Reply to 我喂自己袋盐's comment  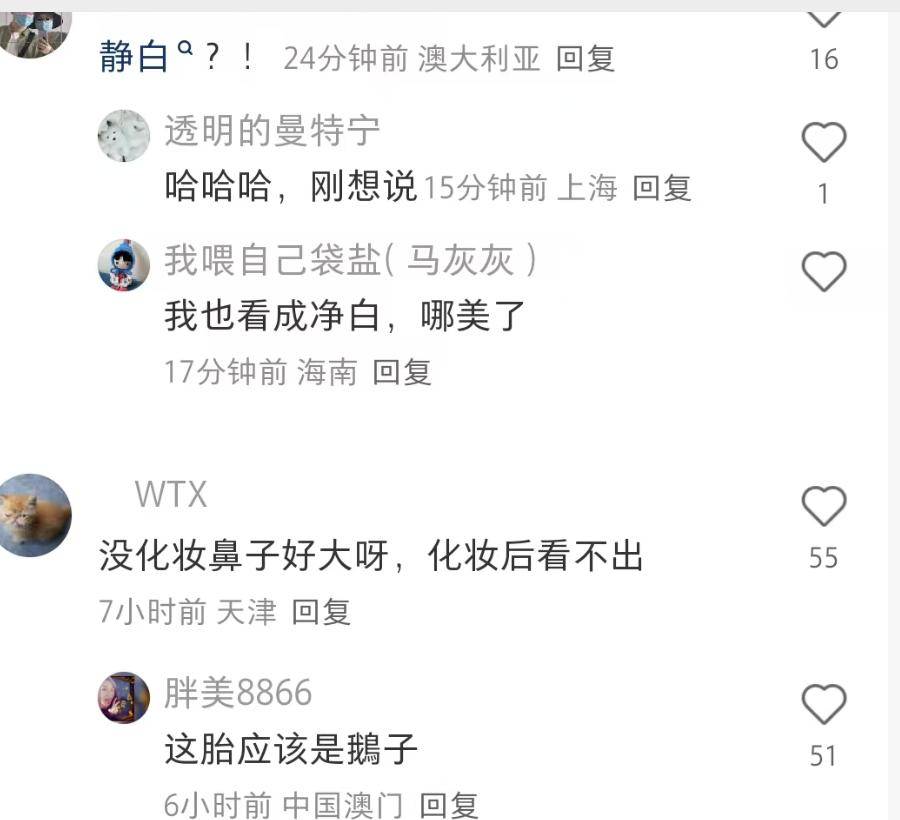tap(402, 373)
